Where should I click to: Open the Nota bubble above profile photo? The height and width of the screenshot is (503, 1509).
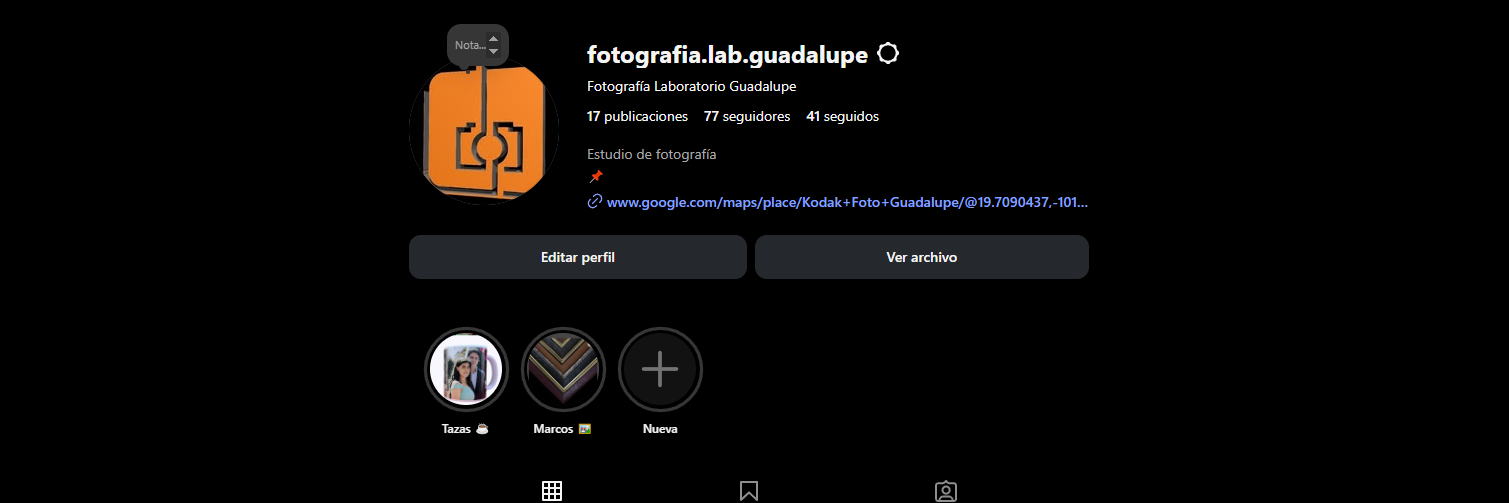coord(469,45)
